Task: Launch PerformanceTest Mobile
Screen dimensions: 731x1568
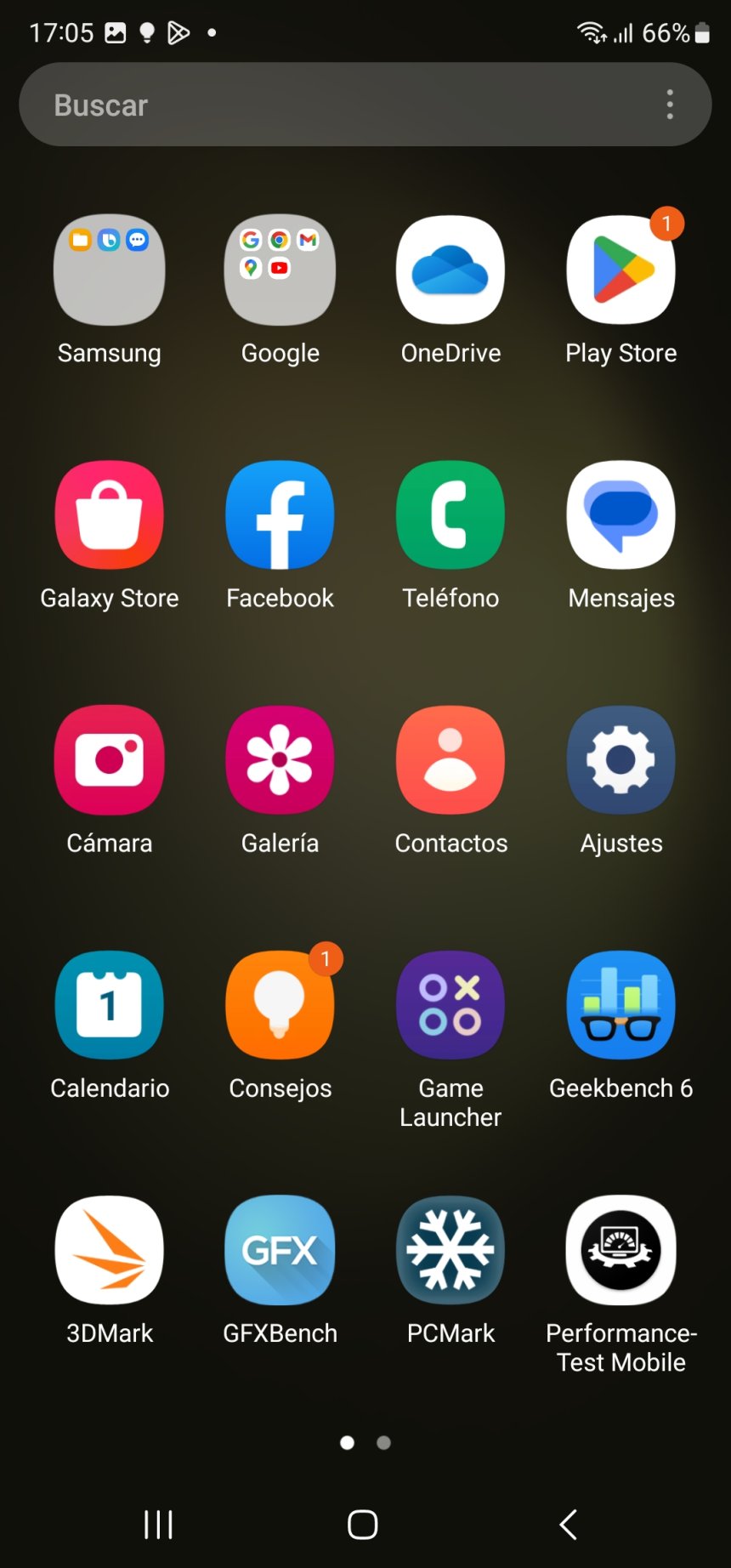Action: [620, 1249]
